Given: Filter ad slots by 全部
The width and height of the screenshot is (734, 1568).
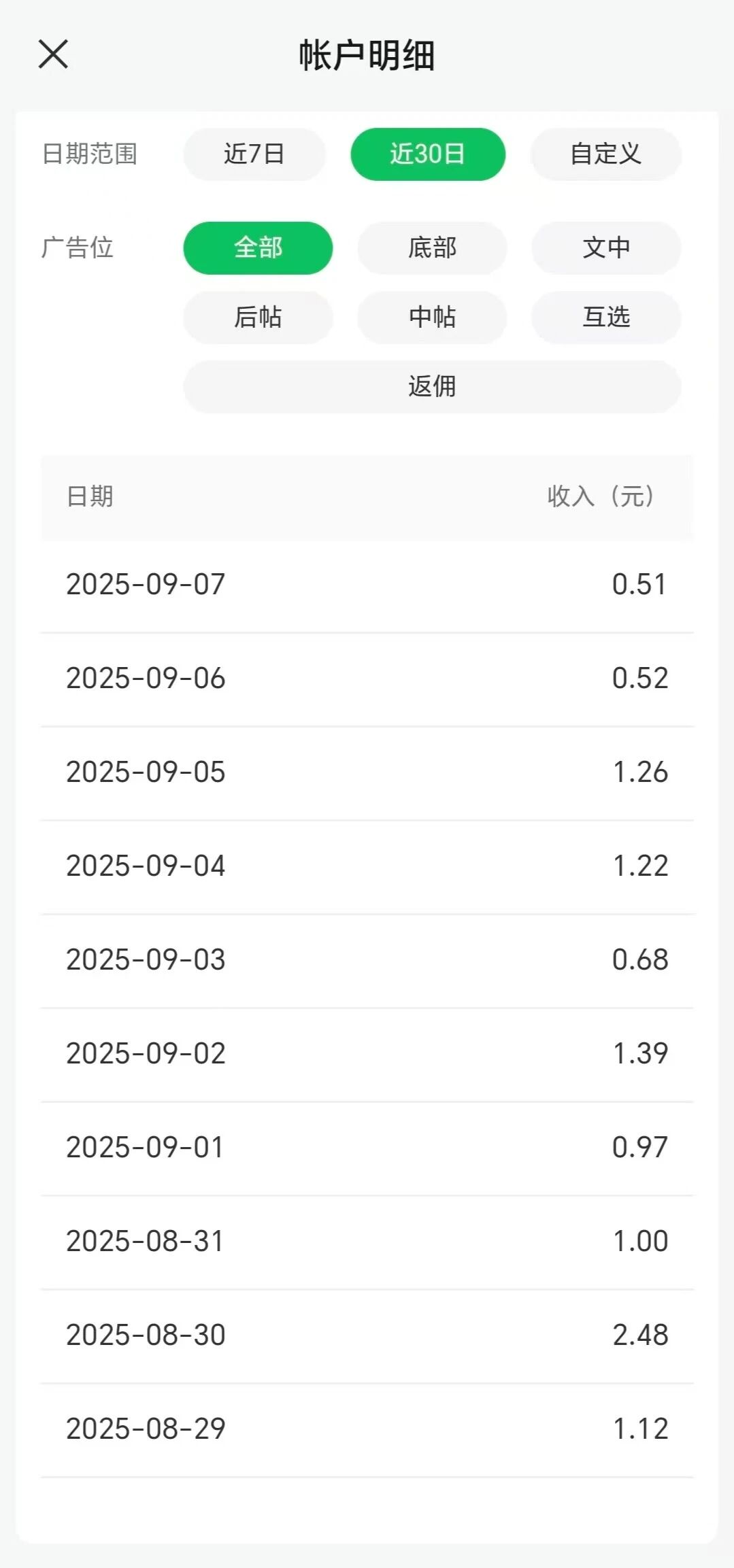Looking at the screenshot, I should (258, 248).
